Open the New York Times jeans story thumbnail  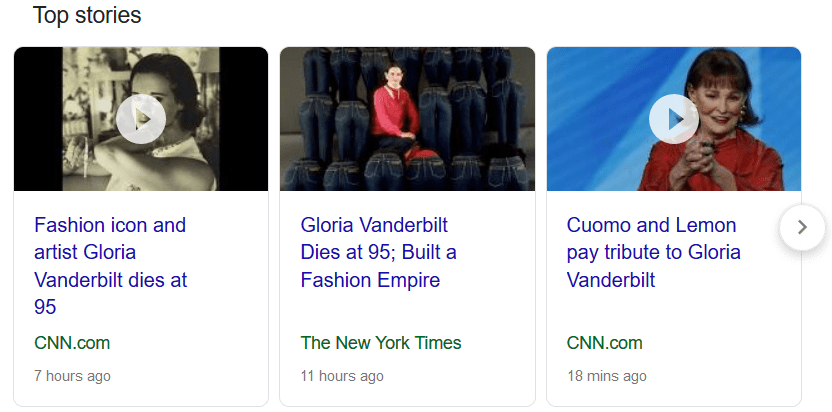tap(407, 119)
